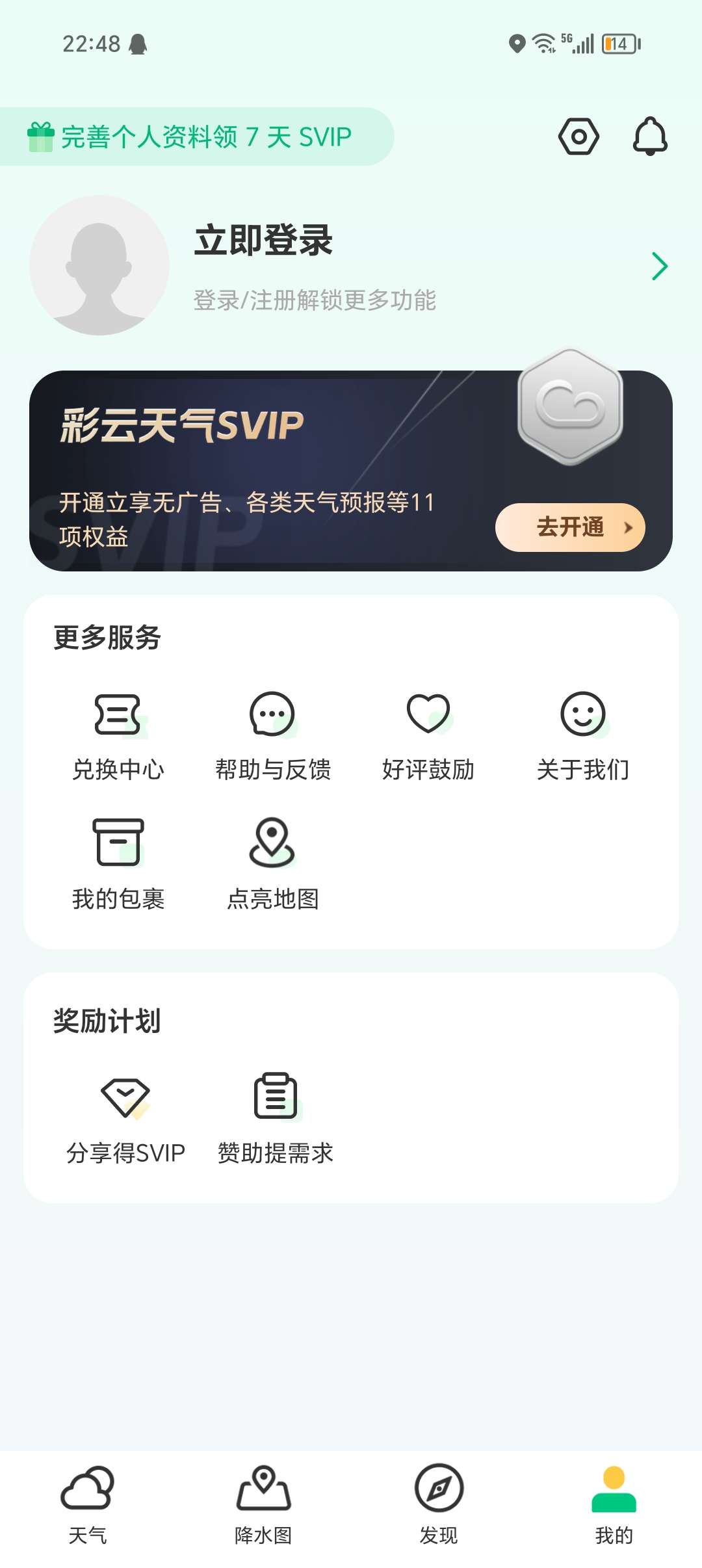This screenshot has width=702, height=1568.
Task: Open 关于我们
Action: [583, 736]
